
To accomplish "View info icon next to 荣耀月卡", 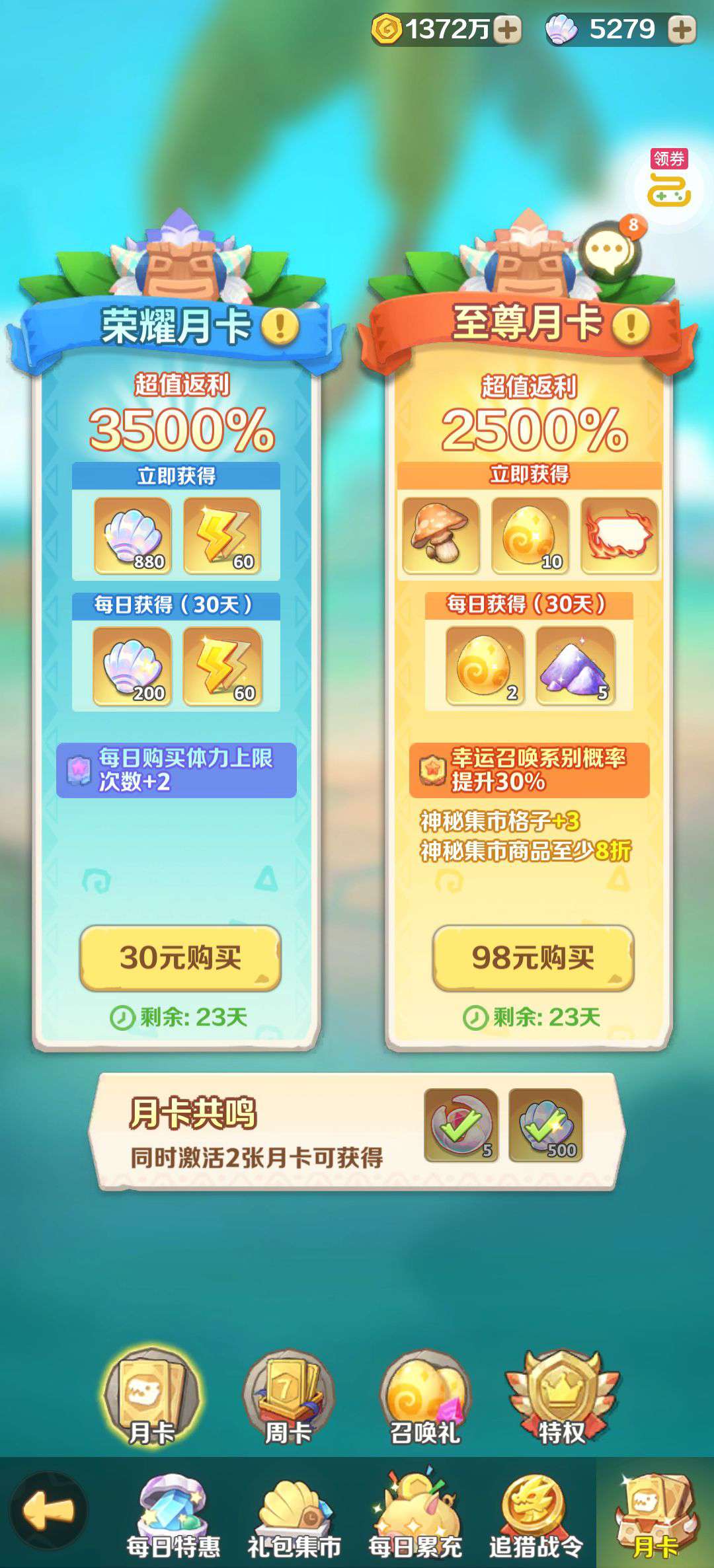I will tap(281, 325).
